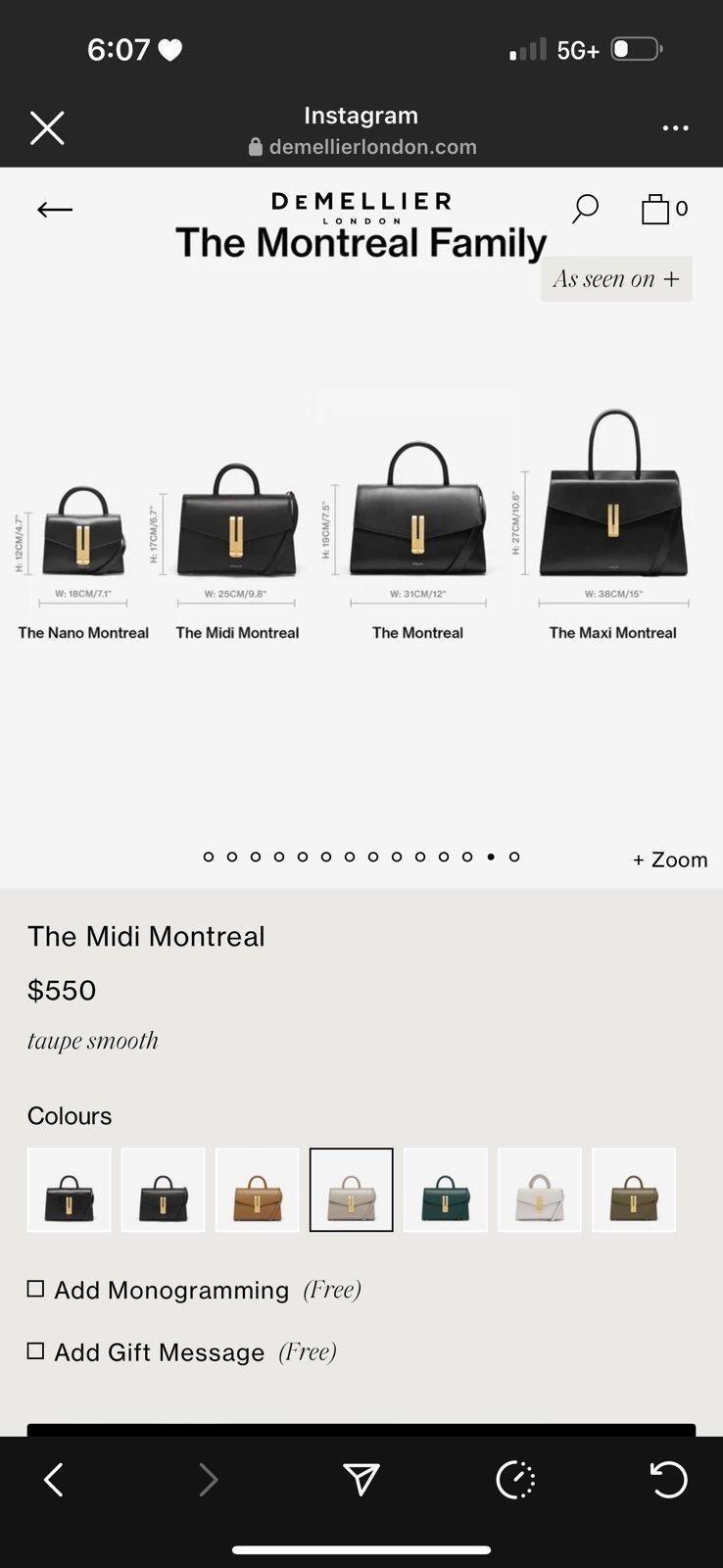Jump to the last image dot

[514, 857]
